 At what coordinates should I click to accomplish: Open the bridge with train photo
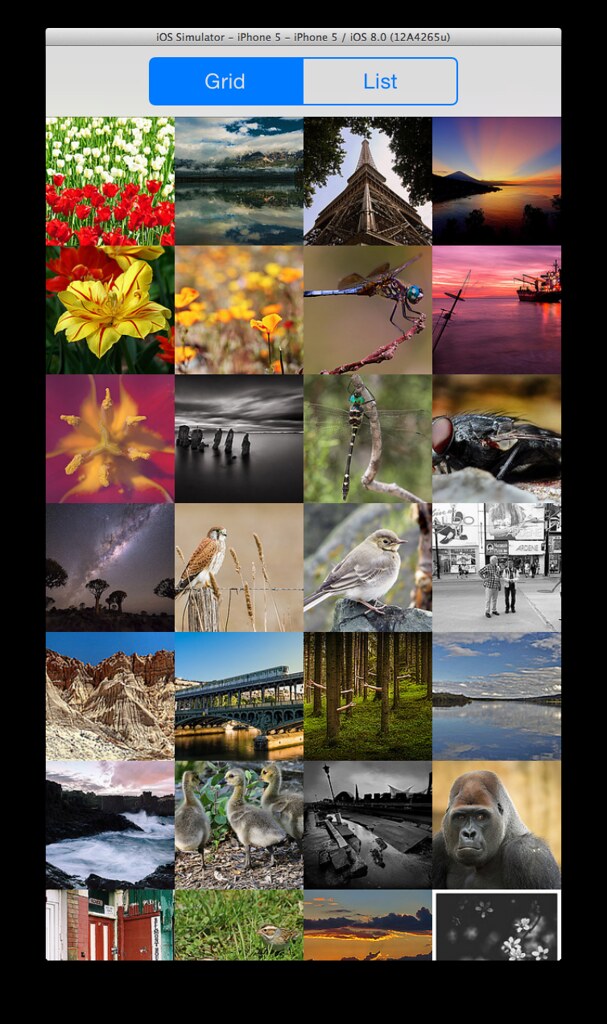click(x=239, y=696)
